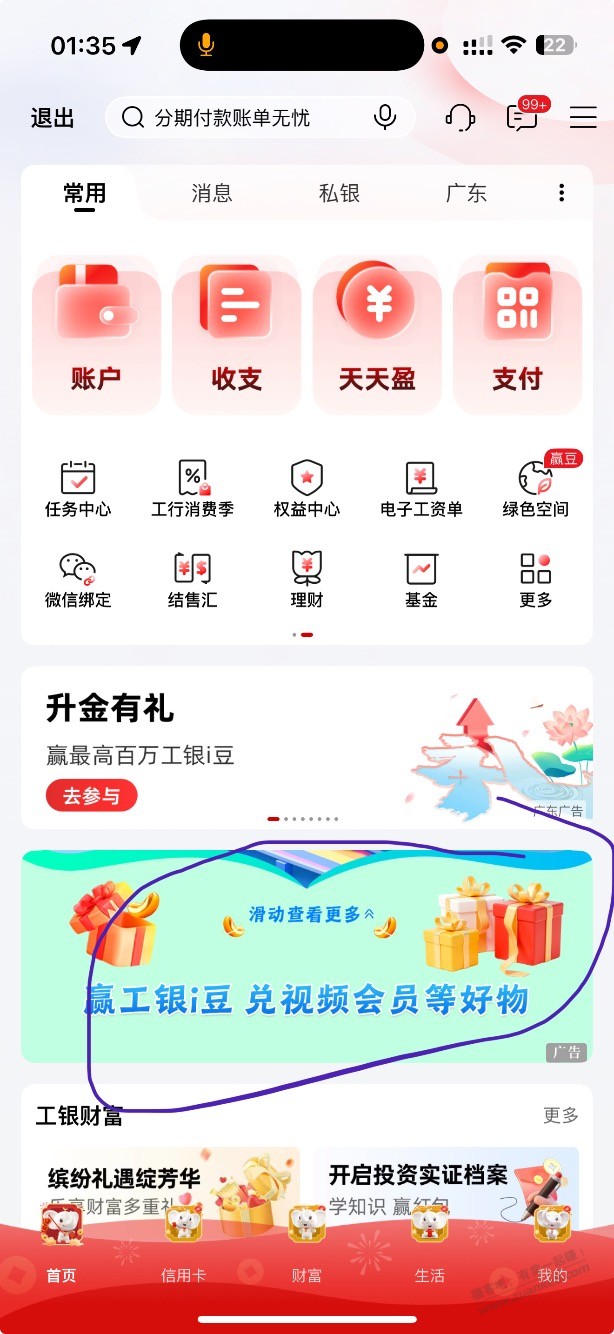
Task: Open 天天盈 tile
Action: (377, 335)
